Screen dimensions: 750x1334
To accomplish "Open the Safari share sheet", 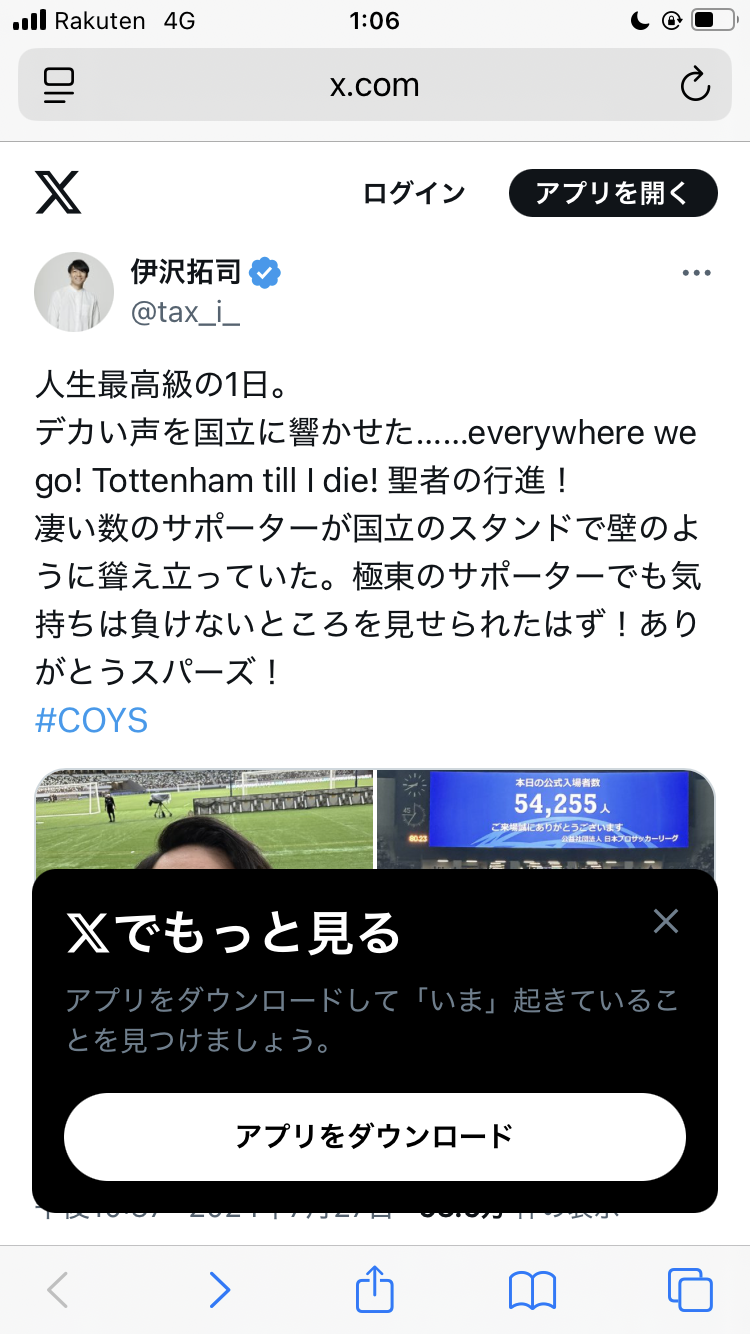I will click(375, 1290).
